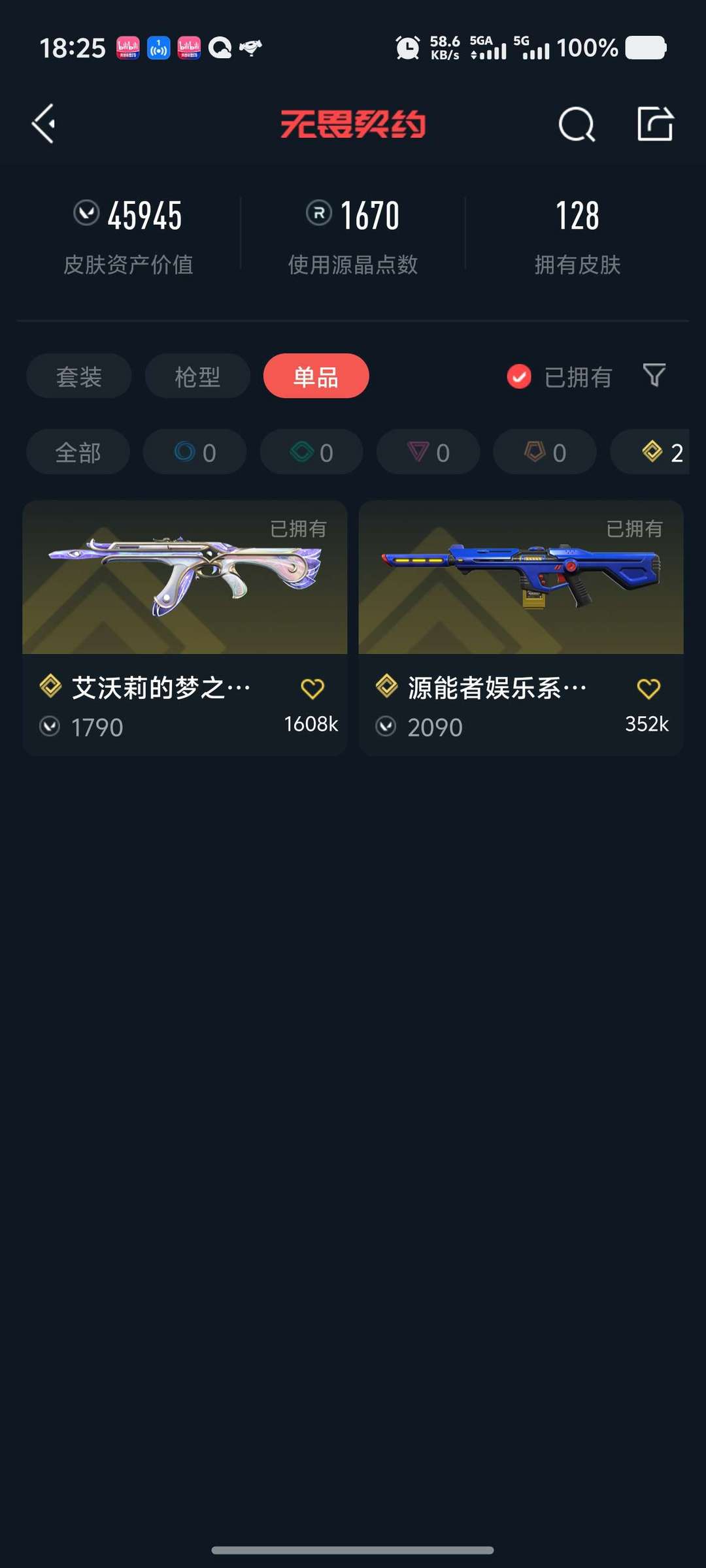Select the 全部 filter chip
Image resolution: width=706 pixels, height=1568 pixels.
click(x=77, y=451)
